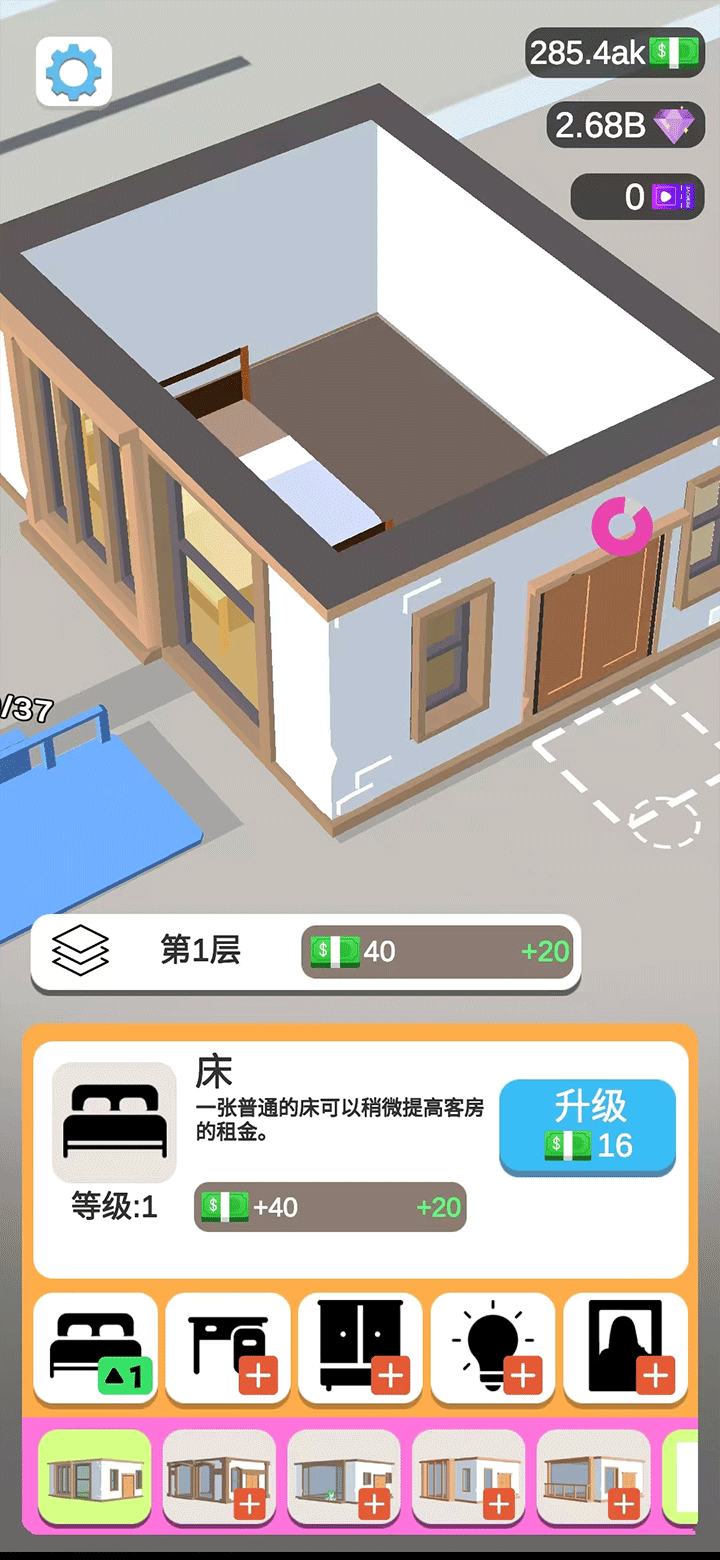Add the mirror item
The image size is (720, 1560).
[x=625, y=1348]
